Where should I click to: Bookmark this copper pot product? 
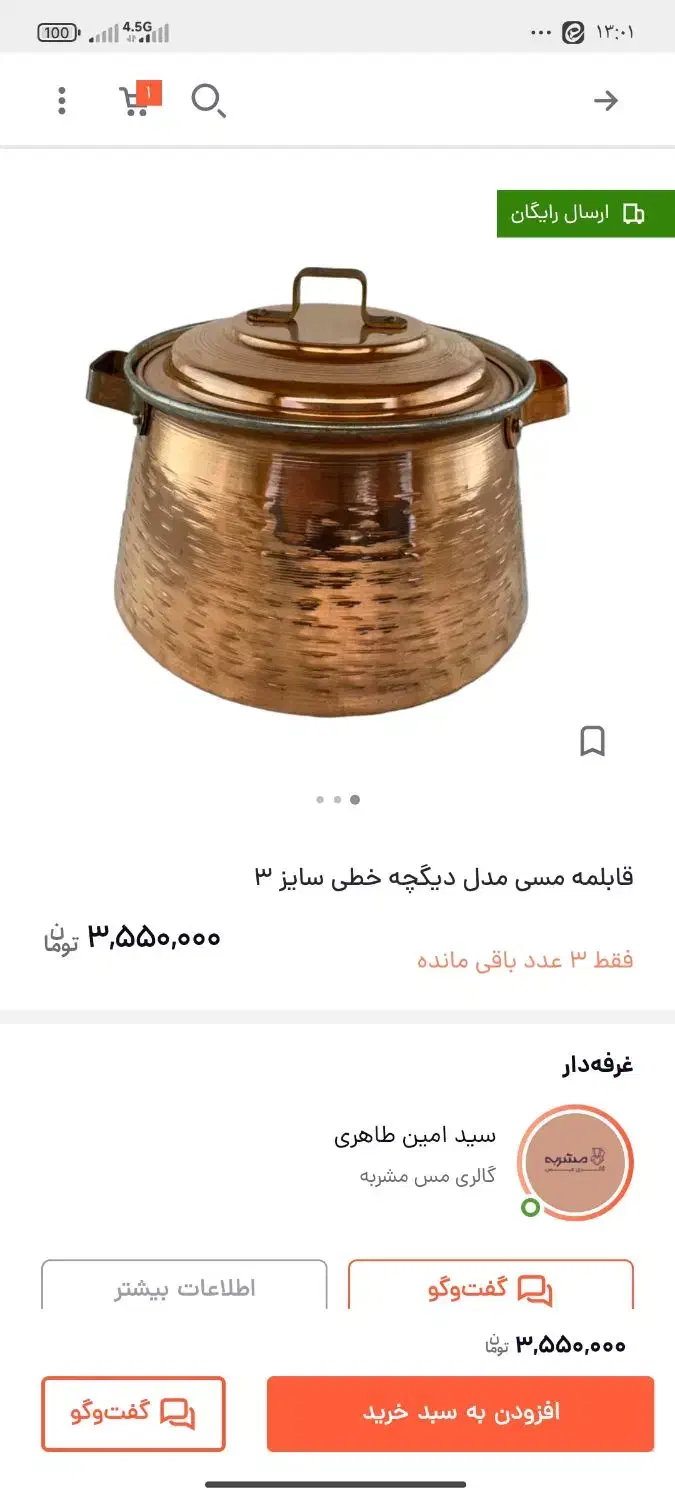[592, 742]
